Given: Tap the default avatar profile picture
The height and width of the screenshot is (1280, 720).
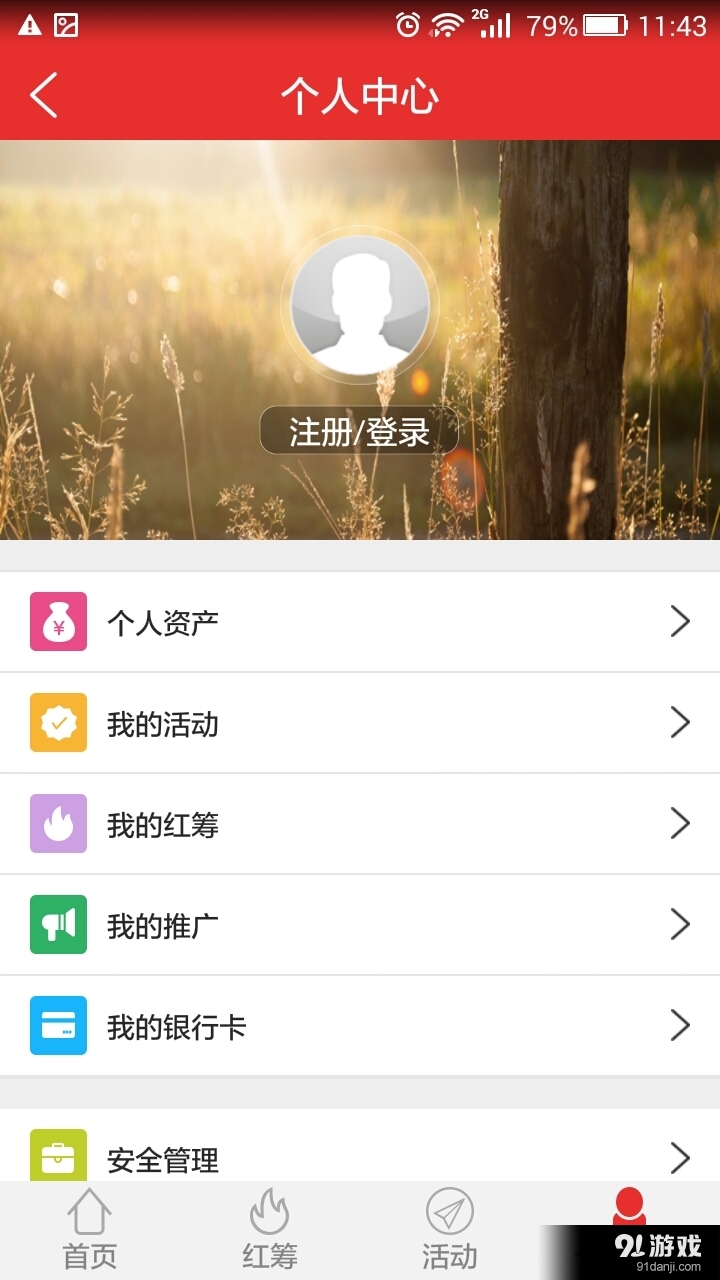Looking at the screenshot, I should pos(360,305).
